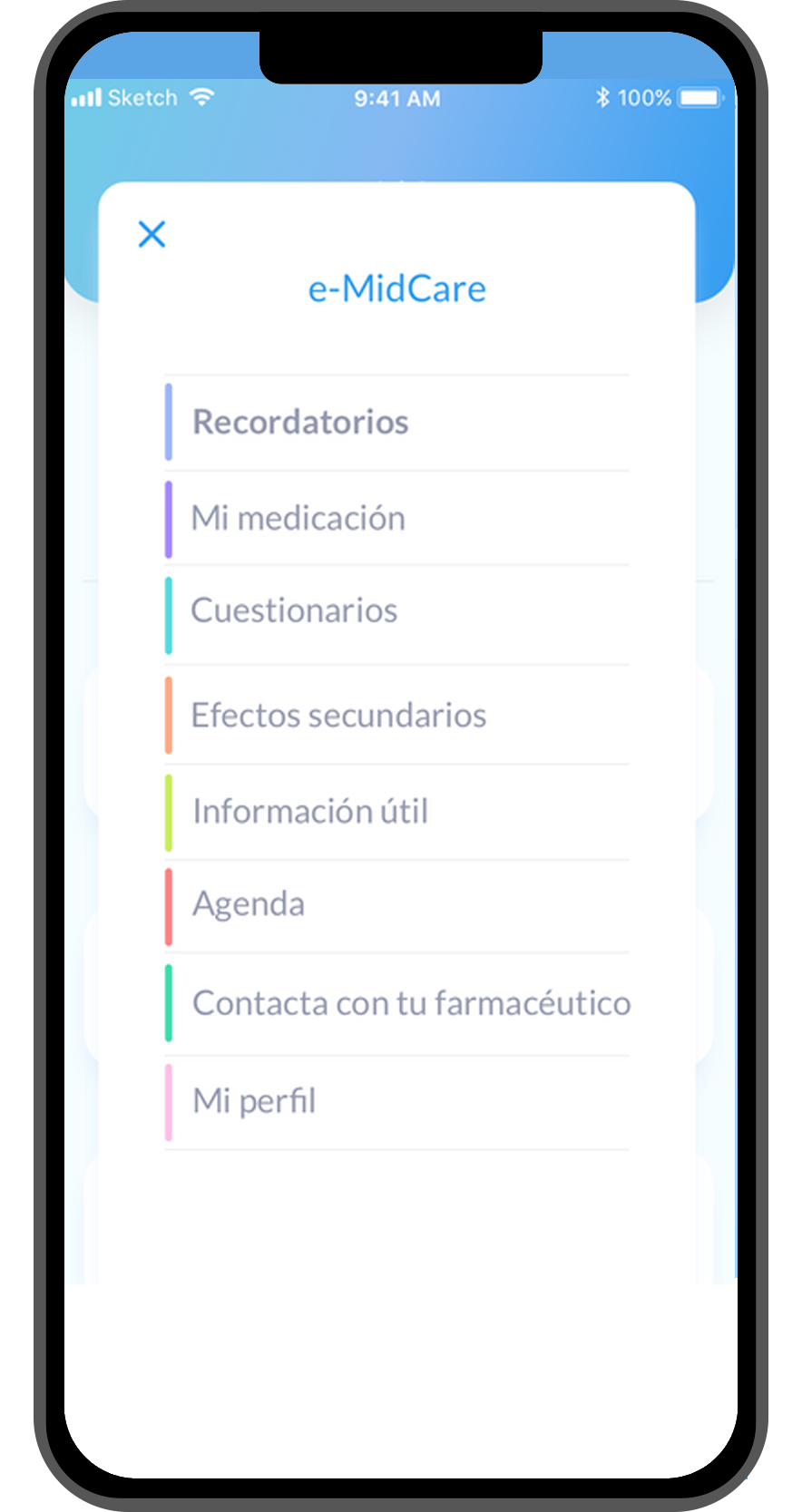802x1512 pixels.
Task: Tap the purple bar next to Mi medicación
Action: coord(169,517)
